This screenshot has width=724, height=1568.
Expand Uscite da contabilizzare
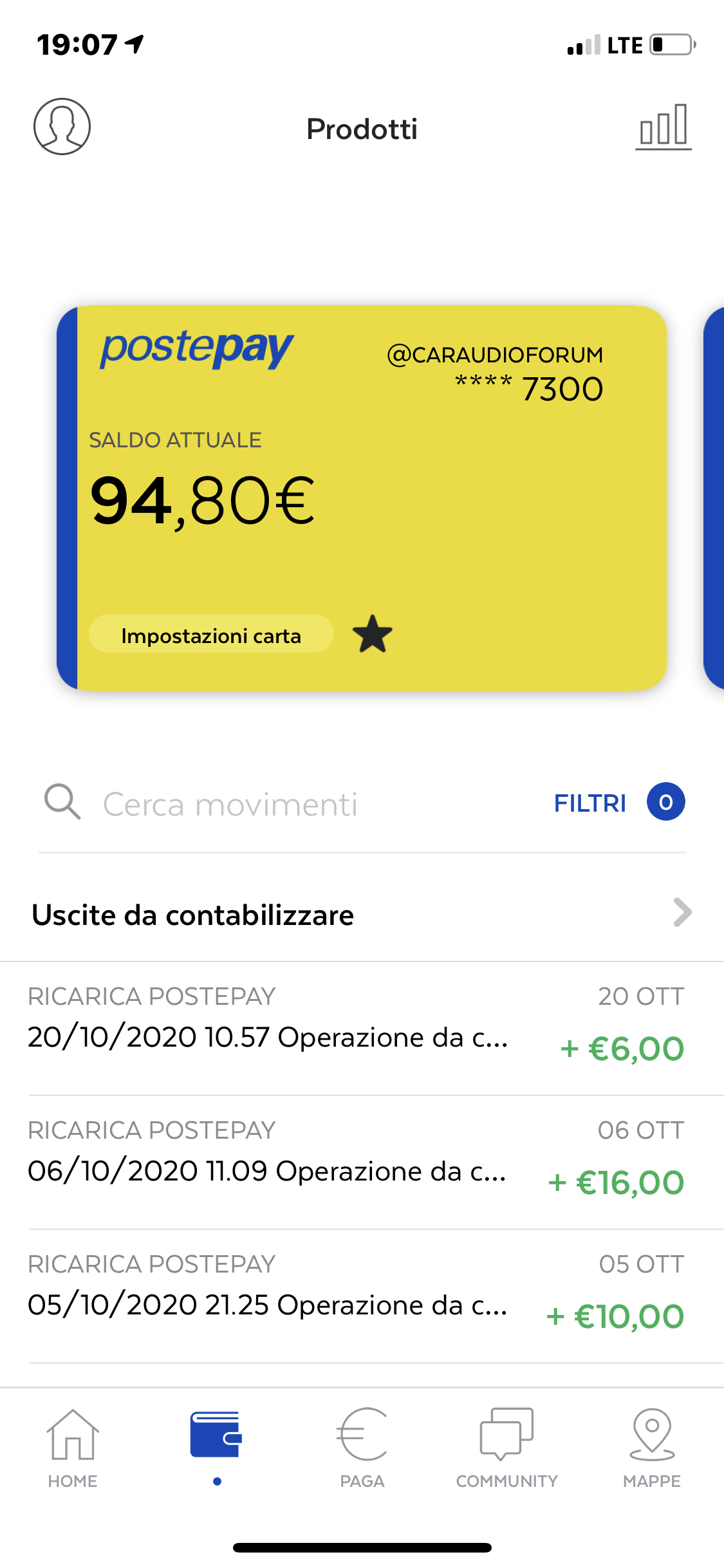click(362, 915)
